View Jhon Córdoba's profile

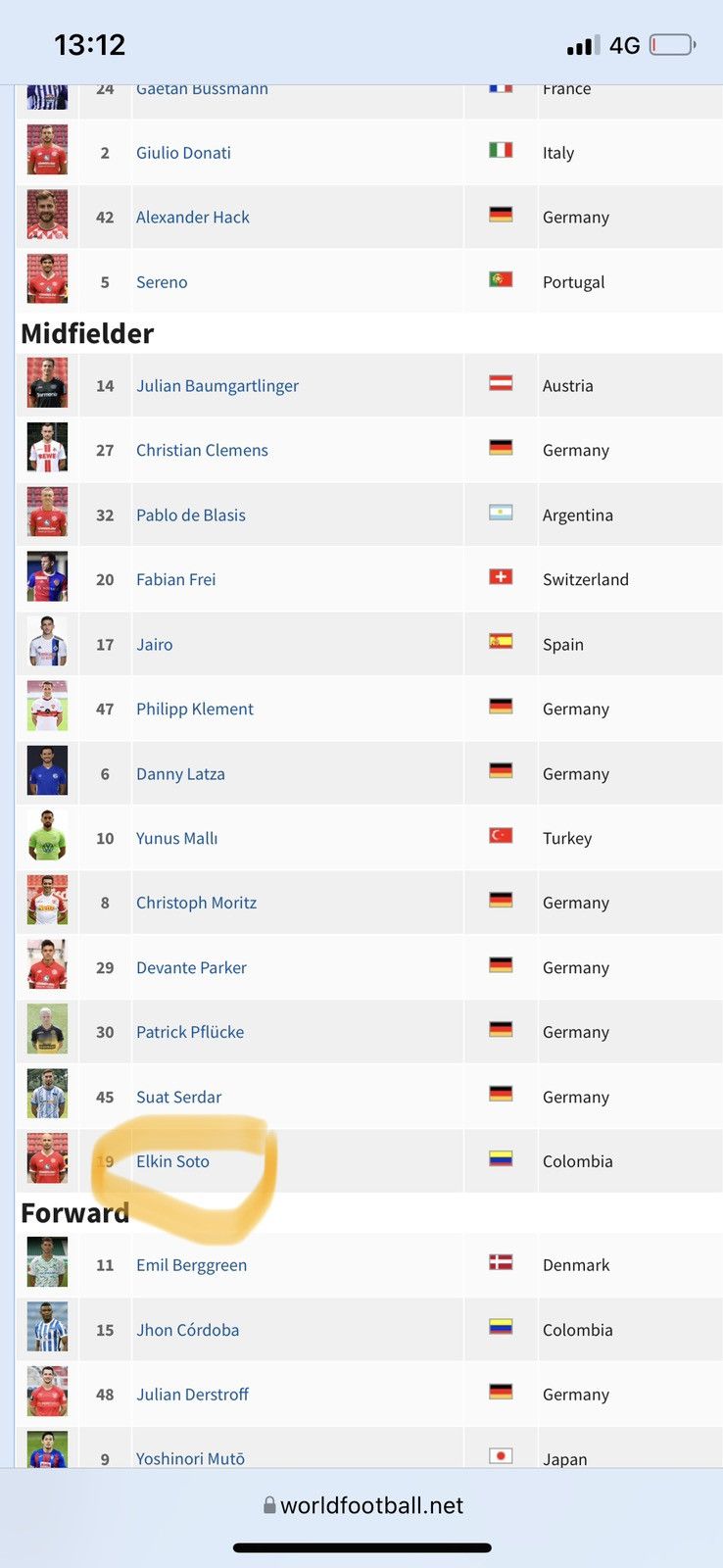pyautogui.click(x=188, y=1331)
